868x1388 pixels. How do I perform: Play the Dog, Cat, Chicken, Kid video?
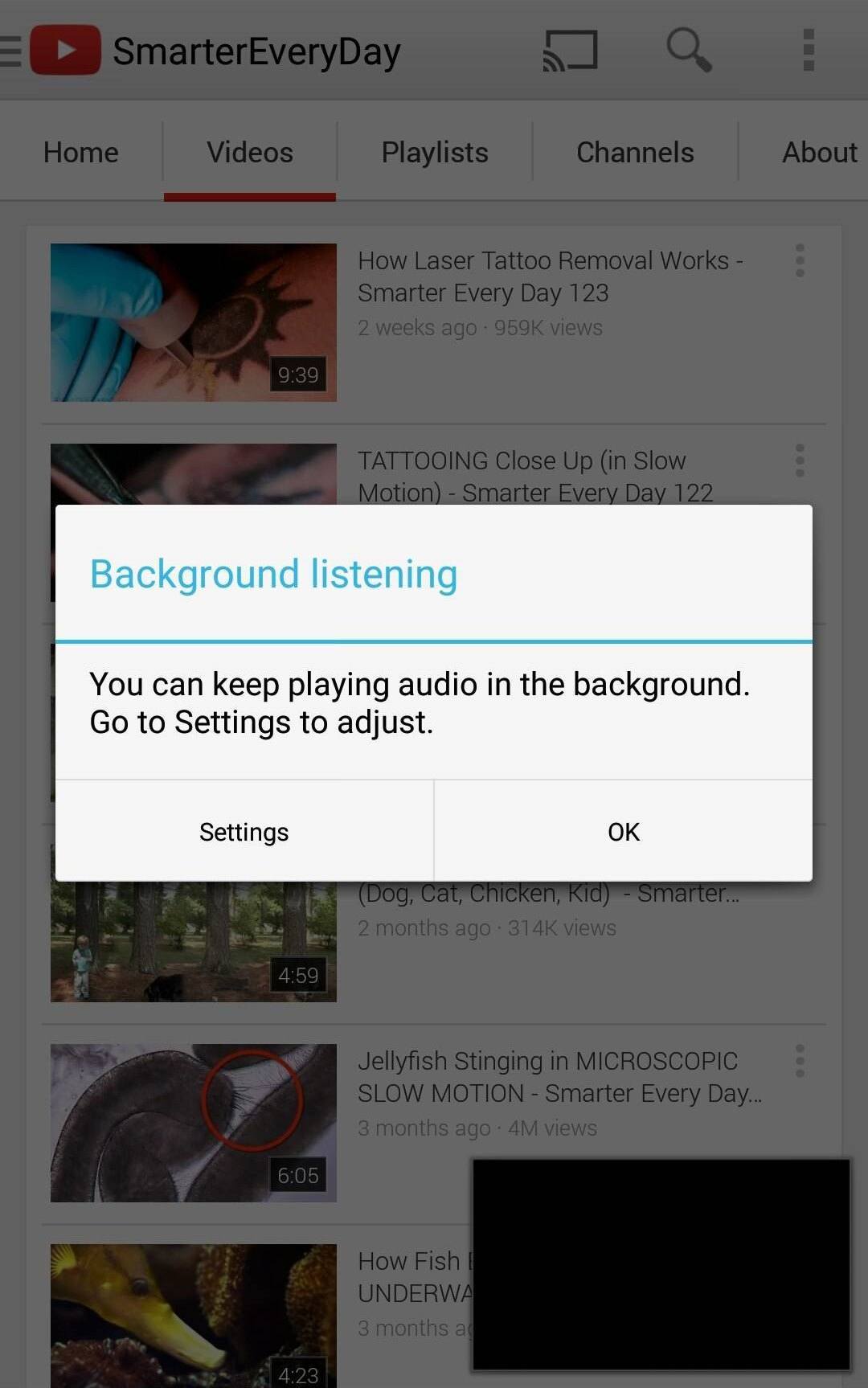coord(194,942)
